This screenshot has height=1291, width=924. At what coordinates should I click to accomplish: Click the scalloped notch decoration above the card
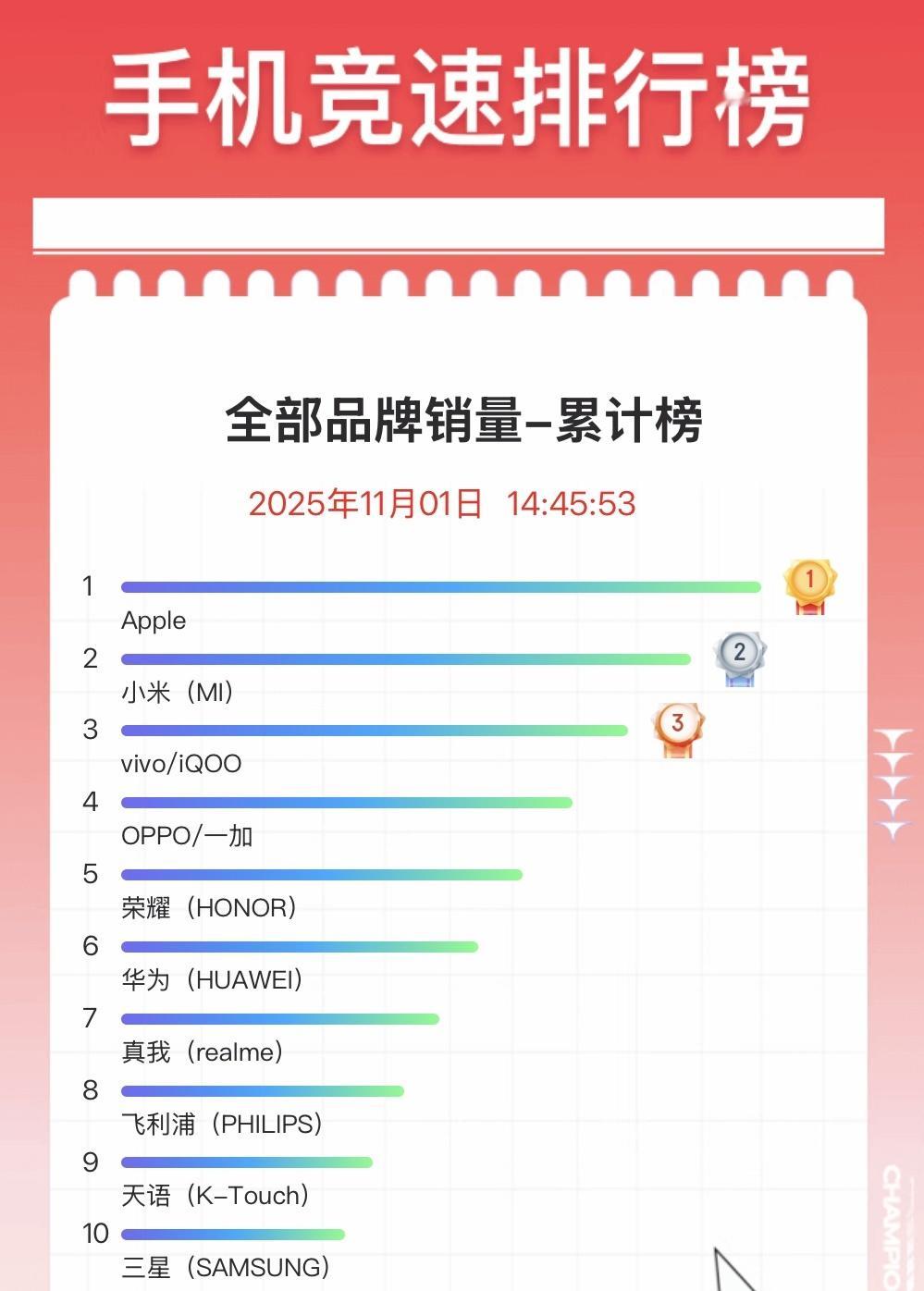tap(462, 277)
